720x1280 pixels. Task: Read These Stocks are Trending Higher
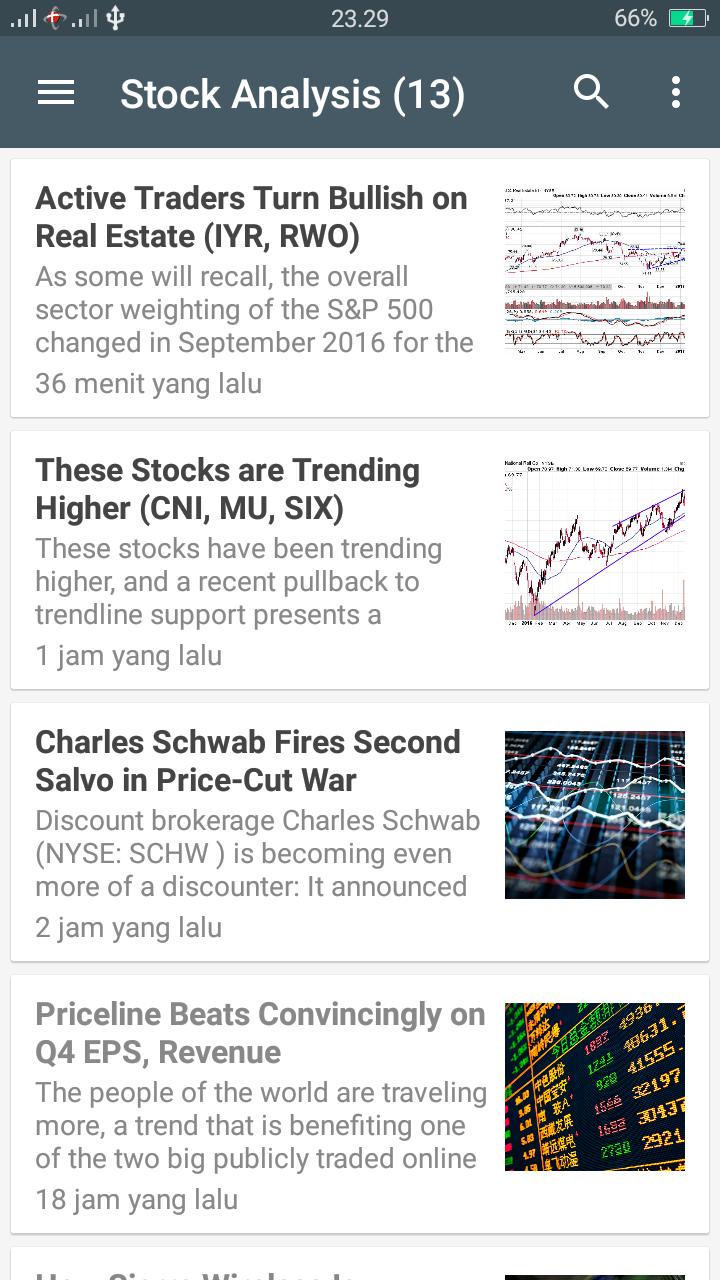[360, 560]
